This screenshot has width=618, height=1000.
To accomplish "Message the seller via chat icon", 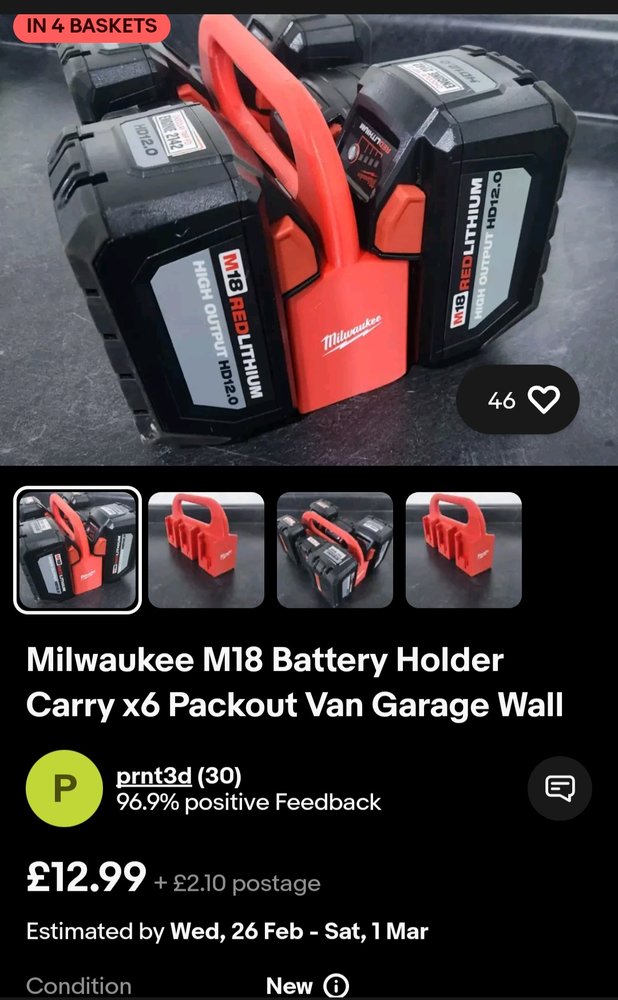I will click(x=559, y=788).
